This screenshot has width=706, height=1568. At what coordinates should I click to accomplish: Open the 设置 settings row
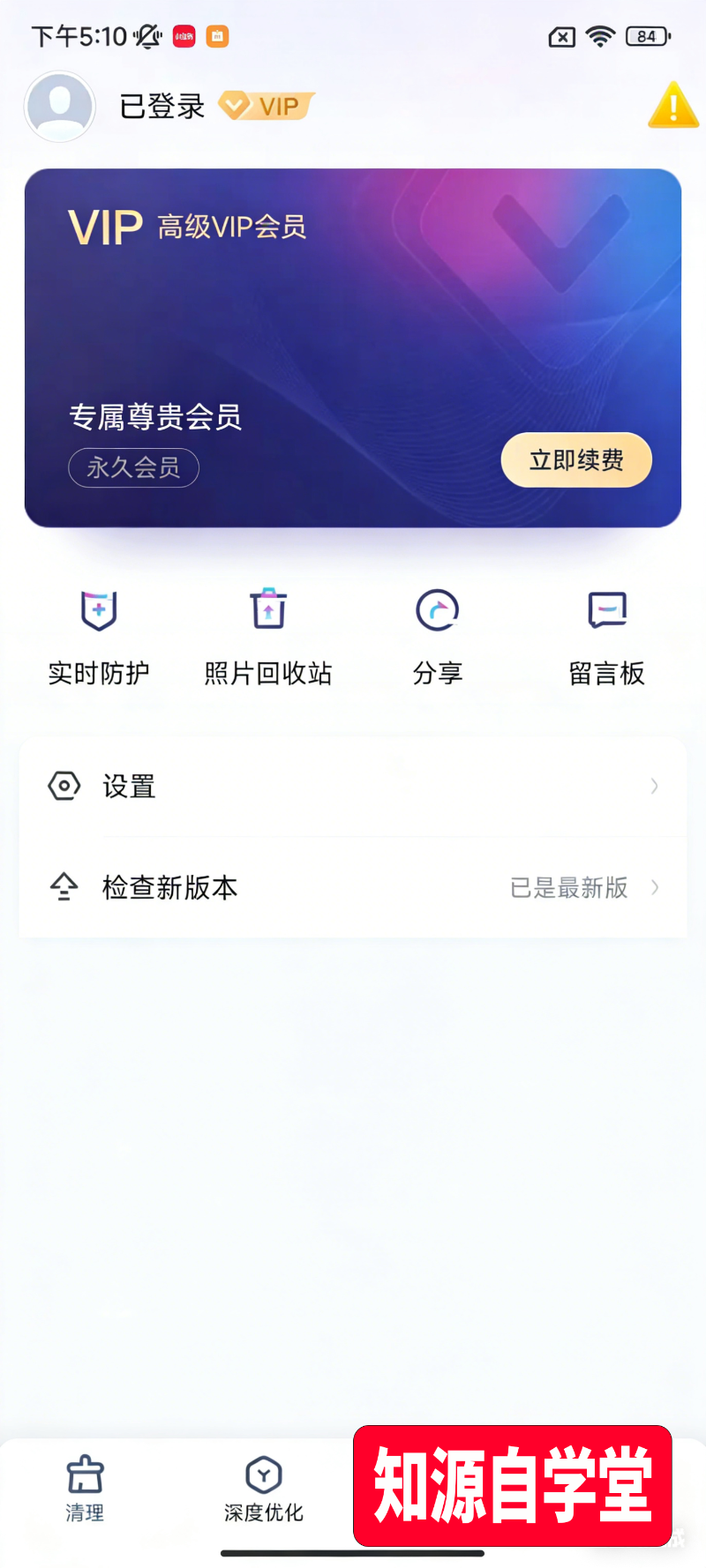(x=353, y=786)
